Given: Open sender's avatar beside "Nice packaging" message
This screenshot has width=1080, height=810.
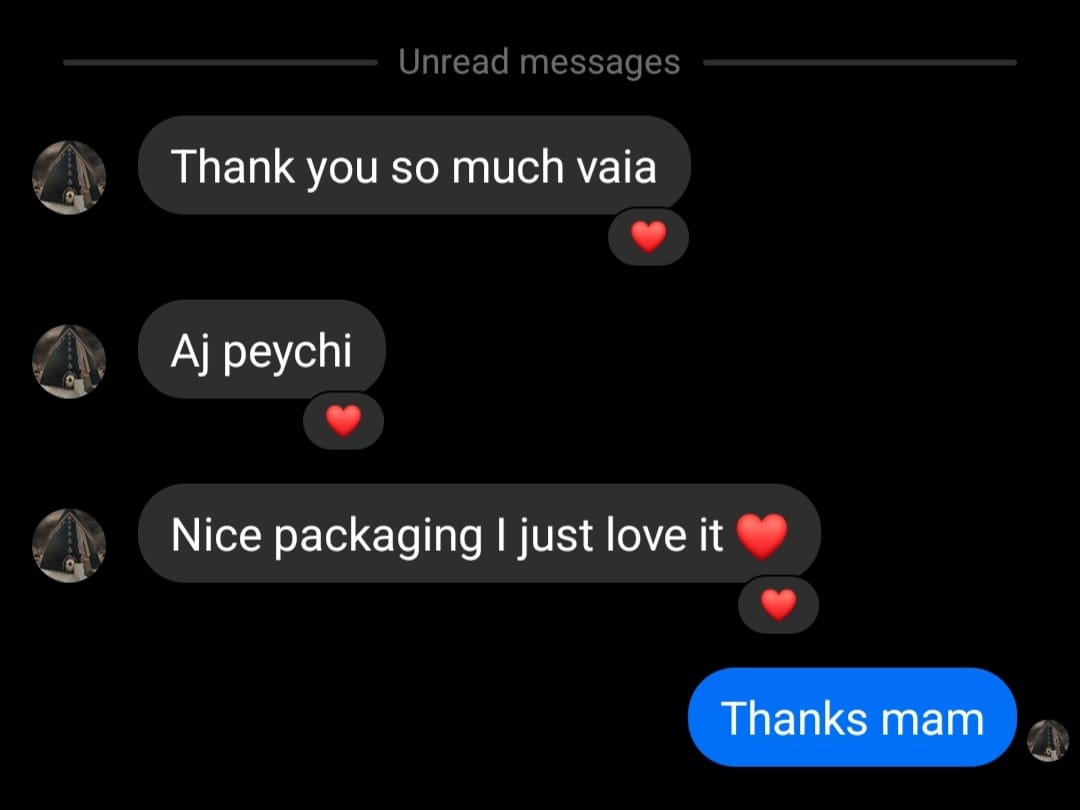Looking at the screenshot, I should click(x=69, y=545).
